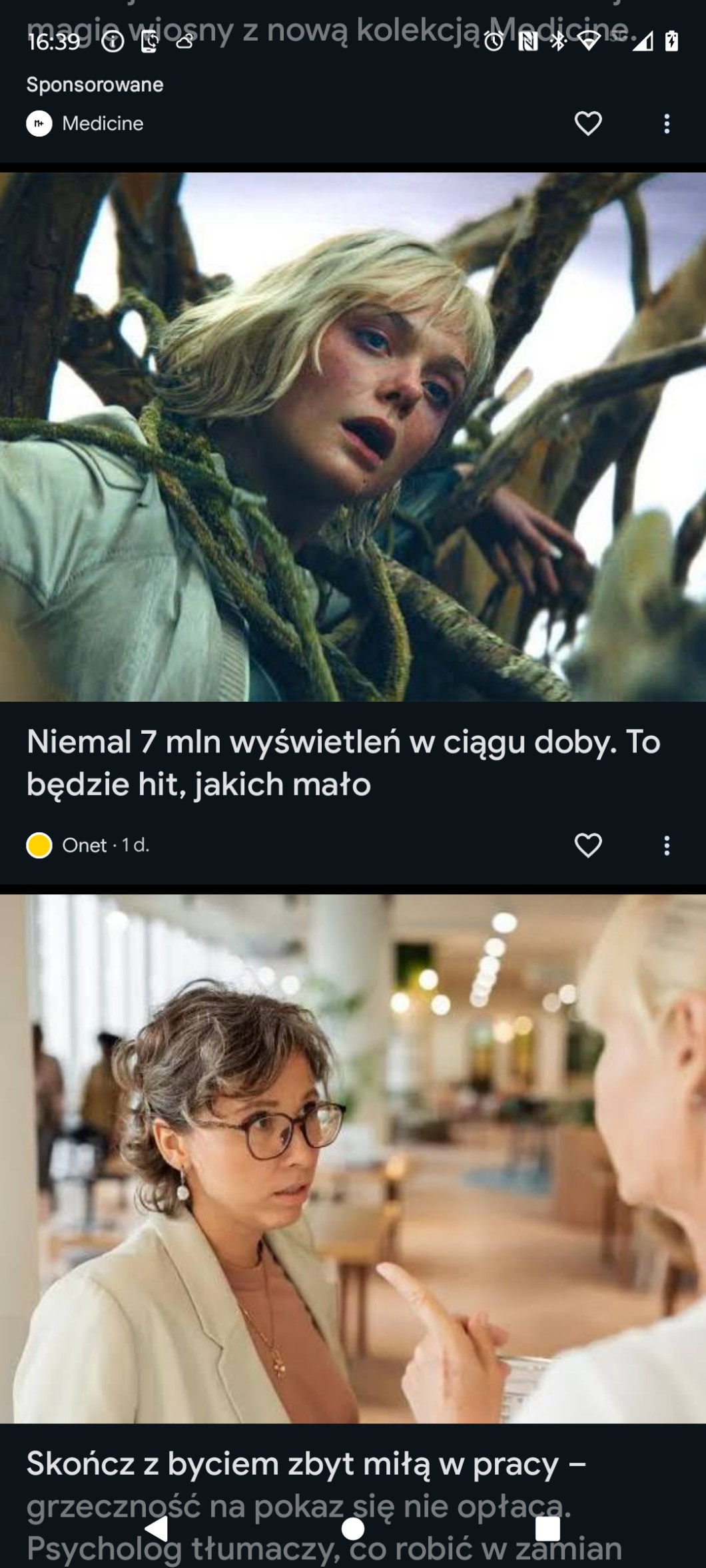The height and width of the screenshot is (1568, 706).
Task: Like the sponsored Medicine post
Action: (587, 124)
